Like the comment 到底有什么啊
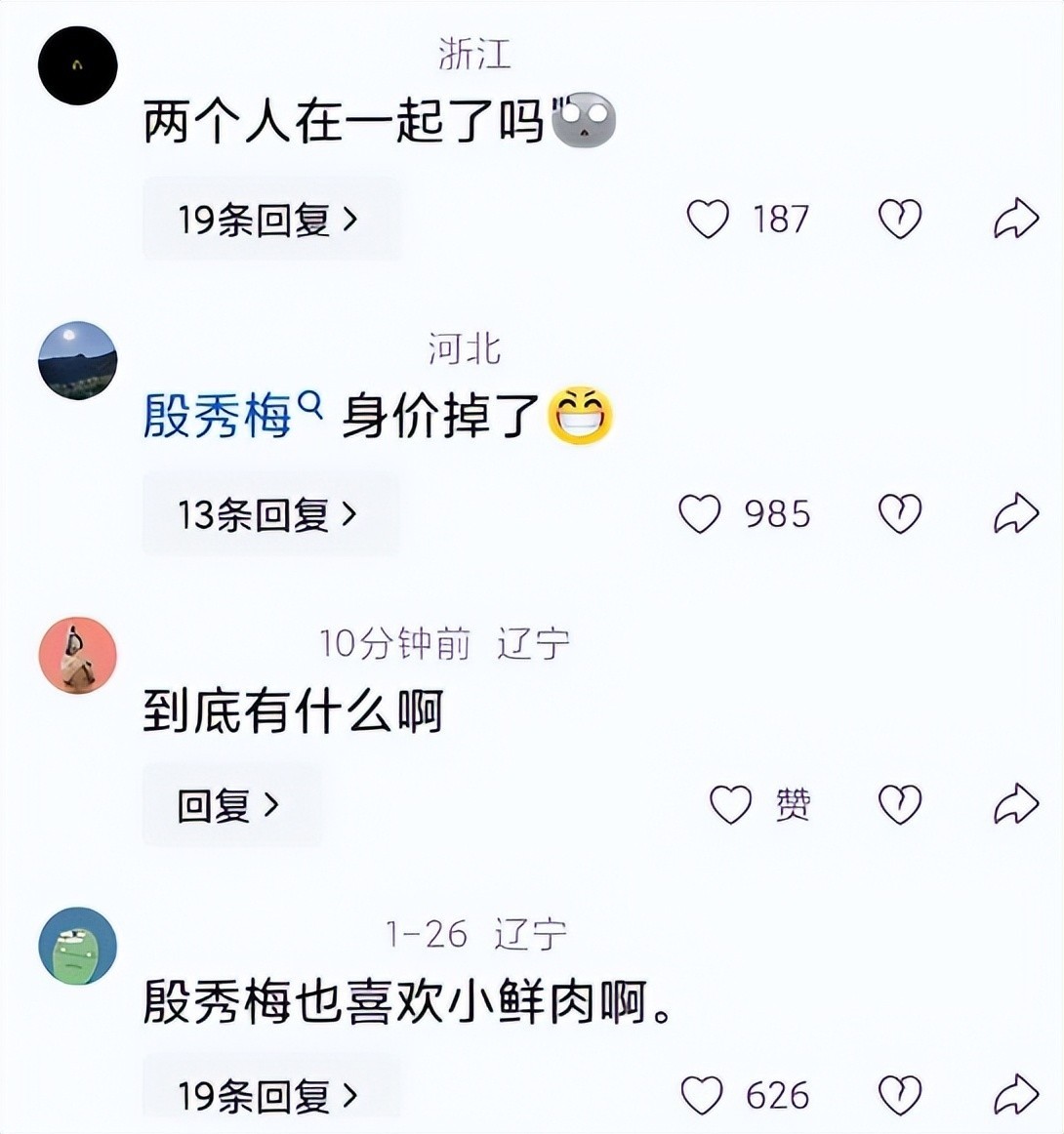This screenshot has height=1134, width=1064. coord(730,804)
